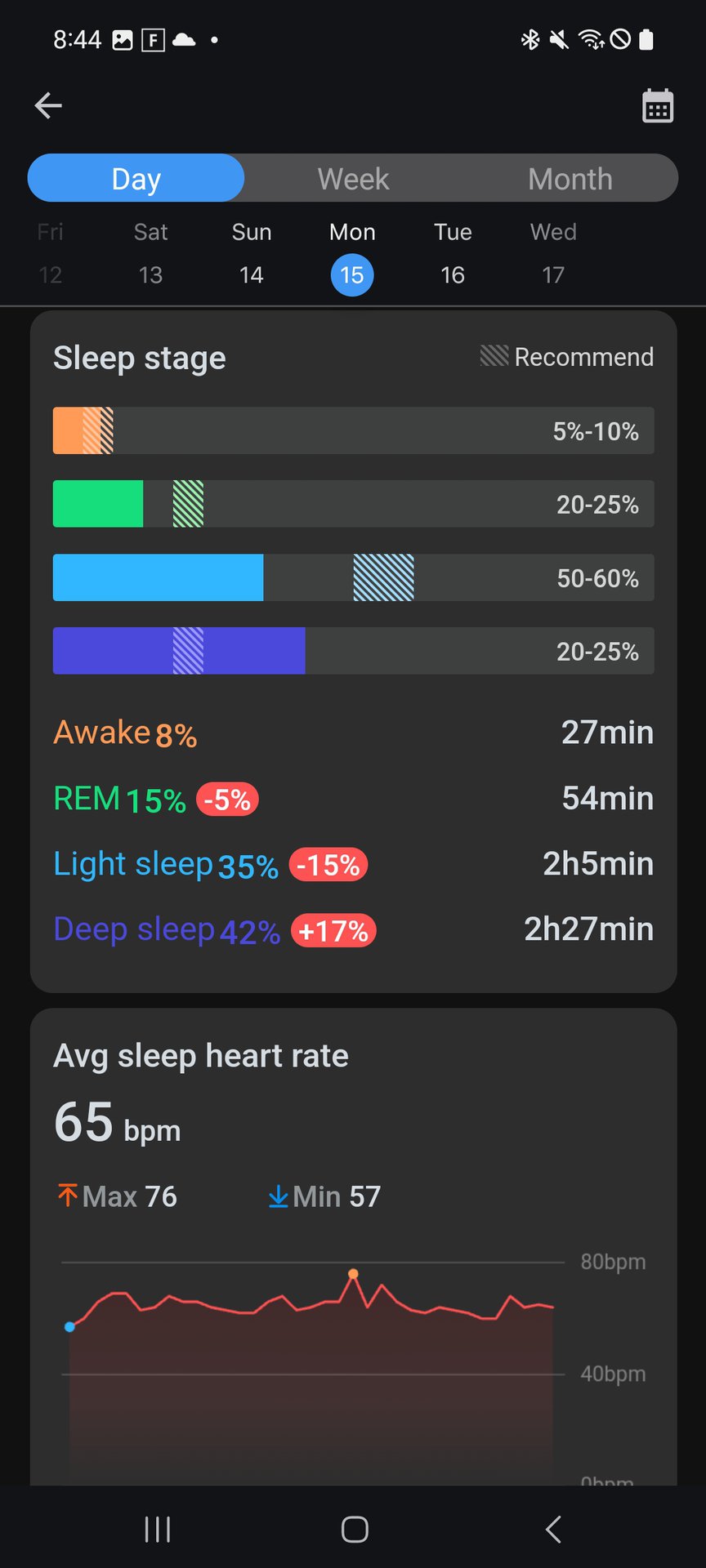Select Wednesday the 17th

pos(553,255)
